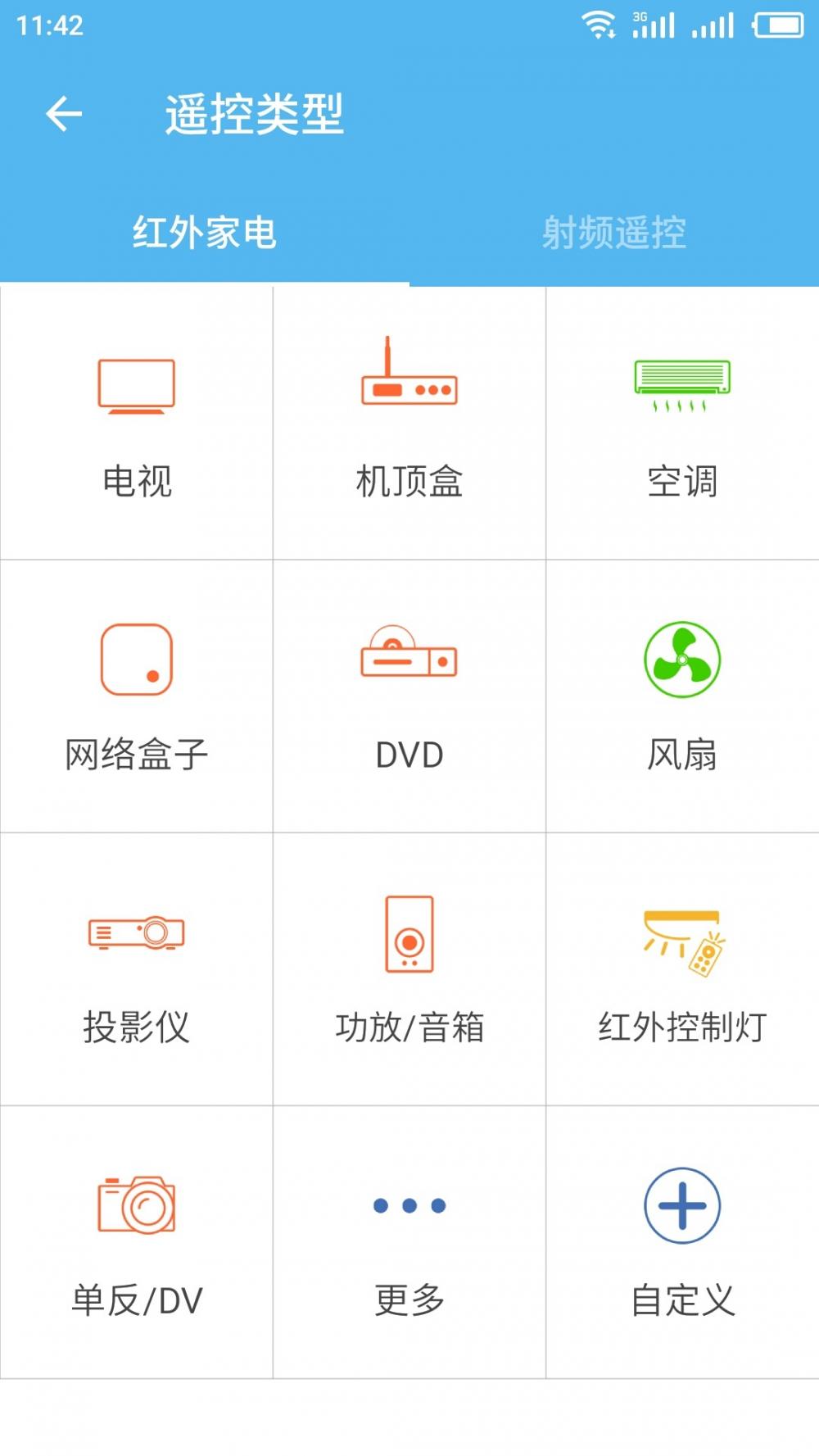819x1456 pixels.
Task: Select the 投影仪 remote type
Action: click(x=136, y=969)
